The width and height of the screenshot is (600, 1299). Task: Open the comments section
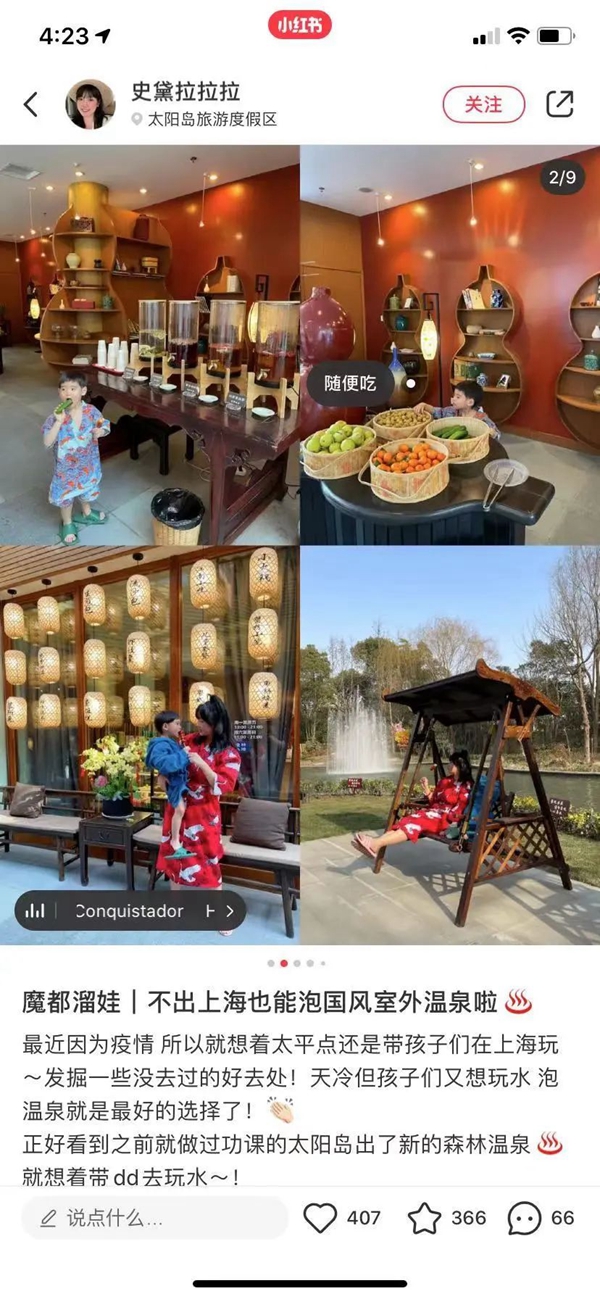[x=525, y=1218]
